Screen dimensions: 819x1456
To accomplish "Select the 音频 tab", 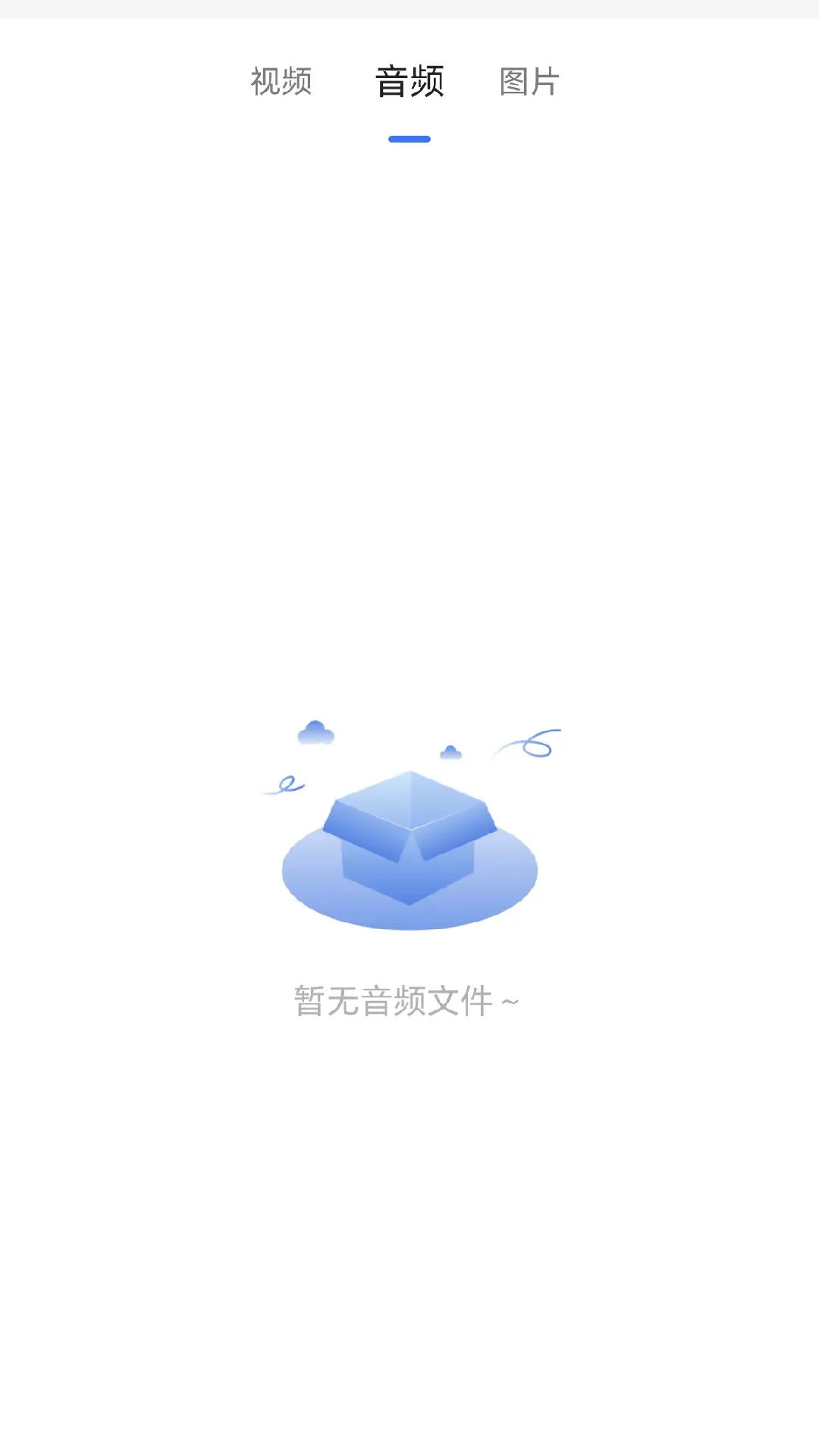I will [409, 82].
